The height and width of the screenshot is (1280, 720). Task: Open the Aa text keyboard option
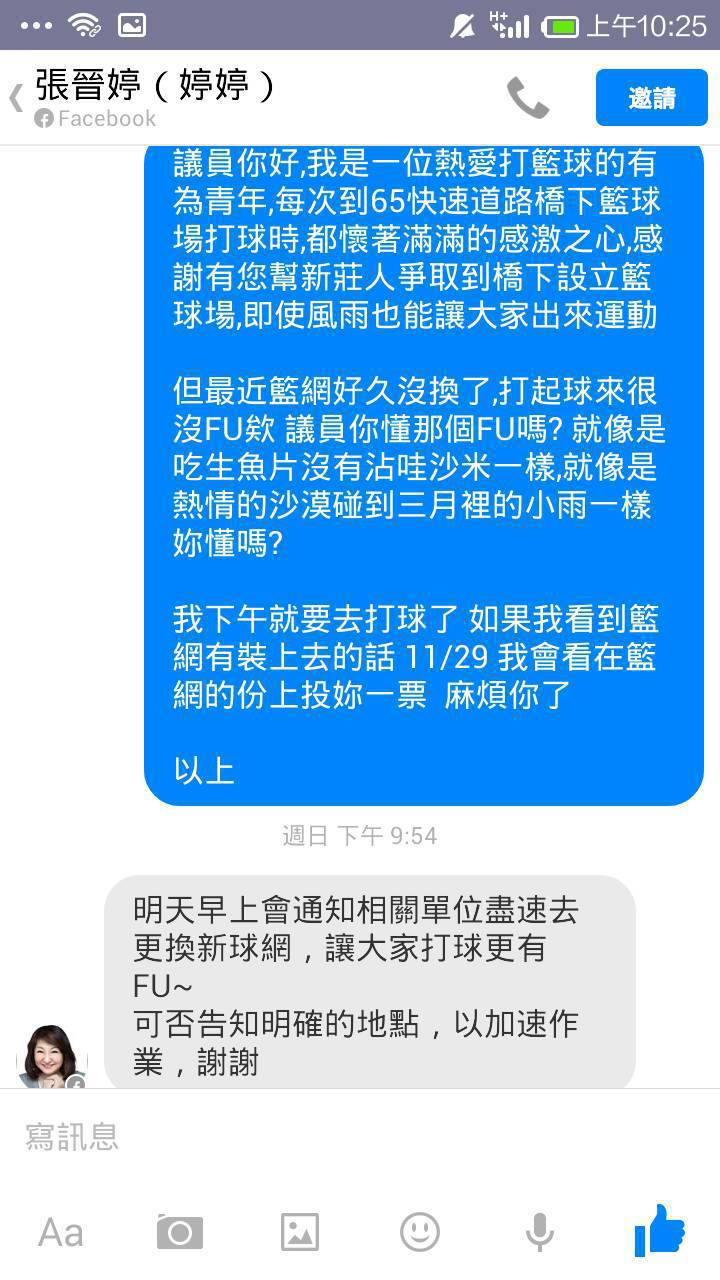coord(60,1232)
